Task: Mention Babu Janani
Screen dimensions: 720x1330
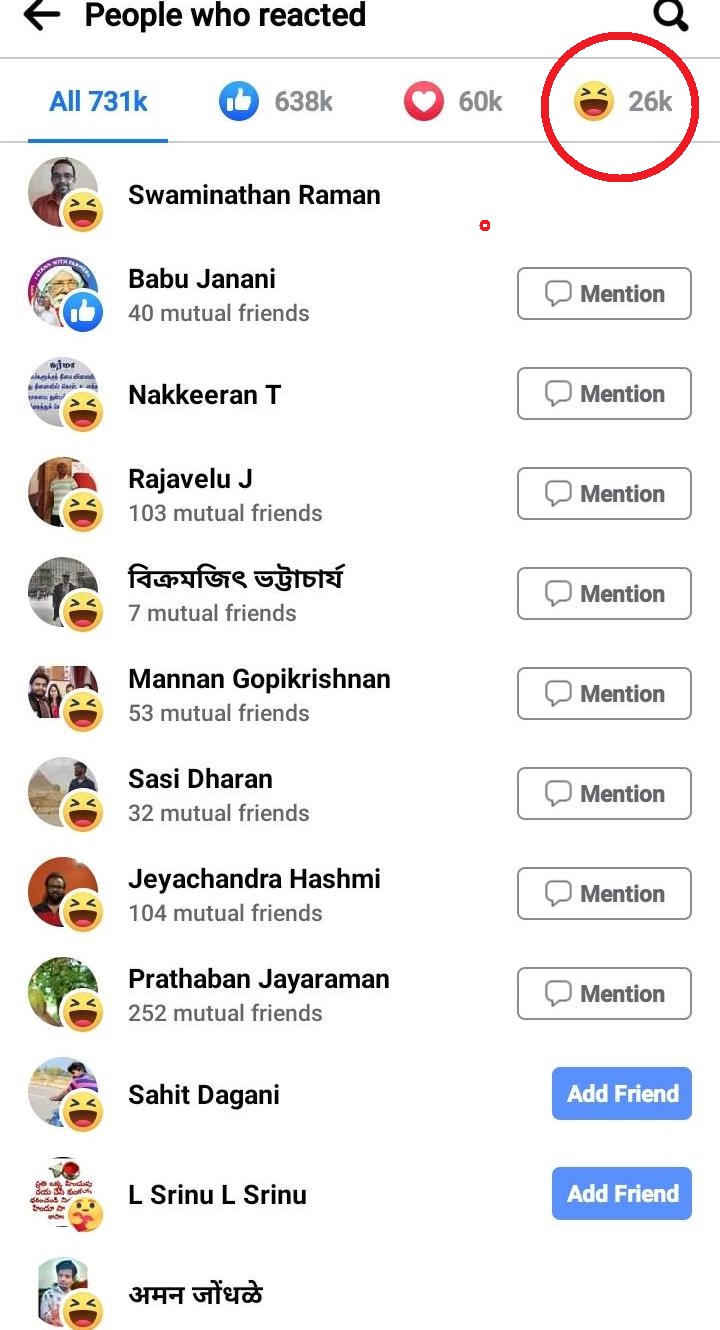Action: click(604, 294)
